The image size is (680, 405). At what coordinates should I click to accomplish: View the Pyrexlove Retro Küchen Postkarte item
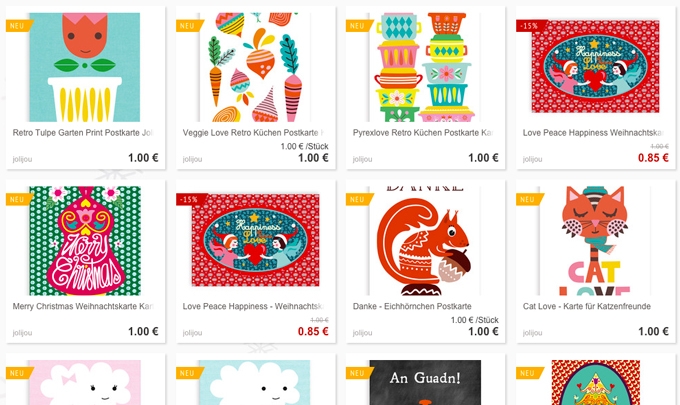pos(422,132)
